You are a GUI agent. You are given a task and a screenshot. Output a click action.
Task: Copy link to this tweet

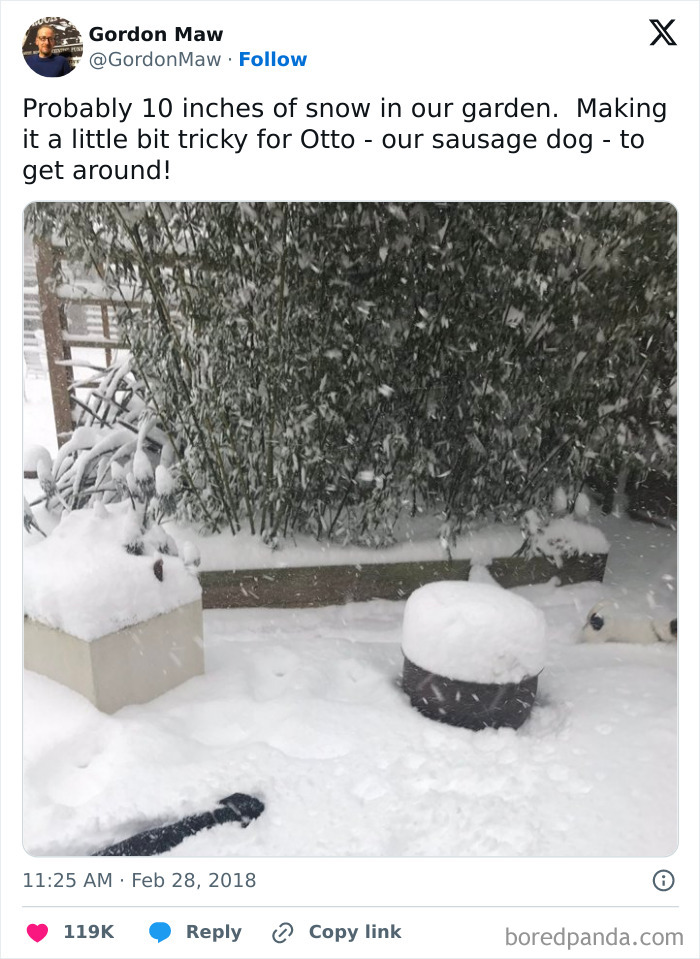point(337,932)
